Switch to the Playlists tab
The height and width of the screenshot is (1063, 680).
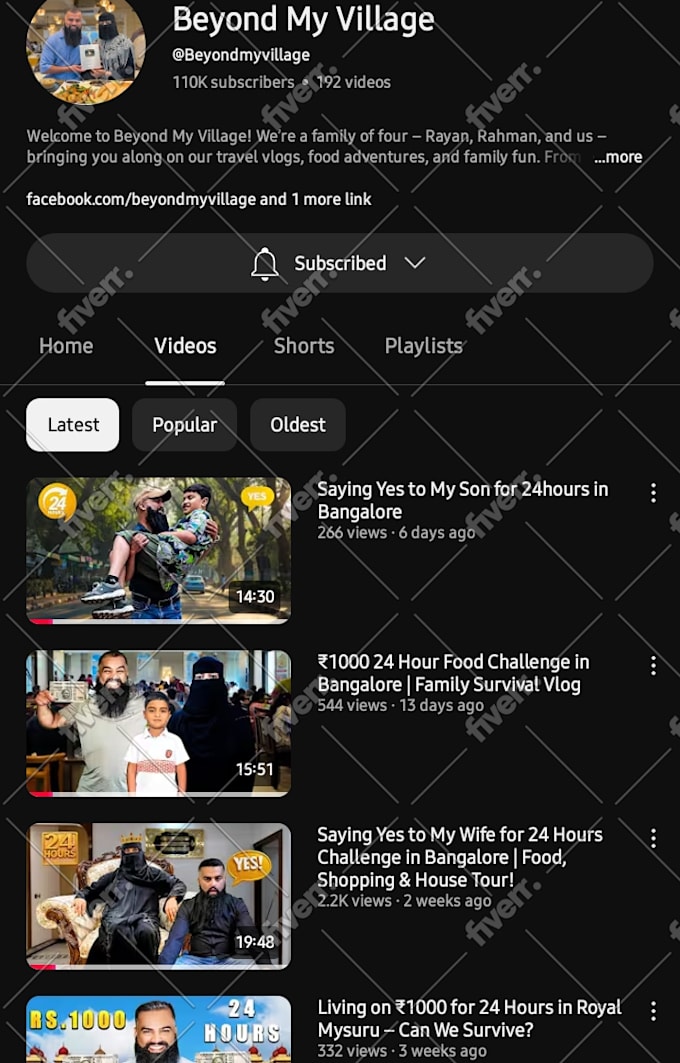pyautogui.click(x=423, y=346)
